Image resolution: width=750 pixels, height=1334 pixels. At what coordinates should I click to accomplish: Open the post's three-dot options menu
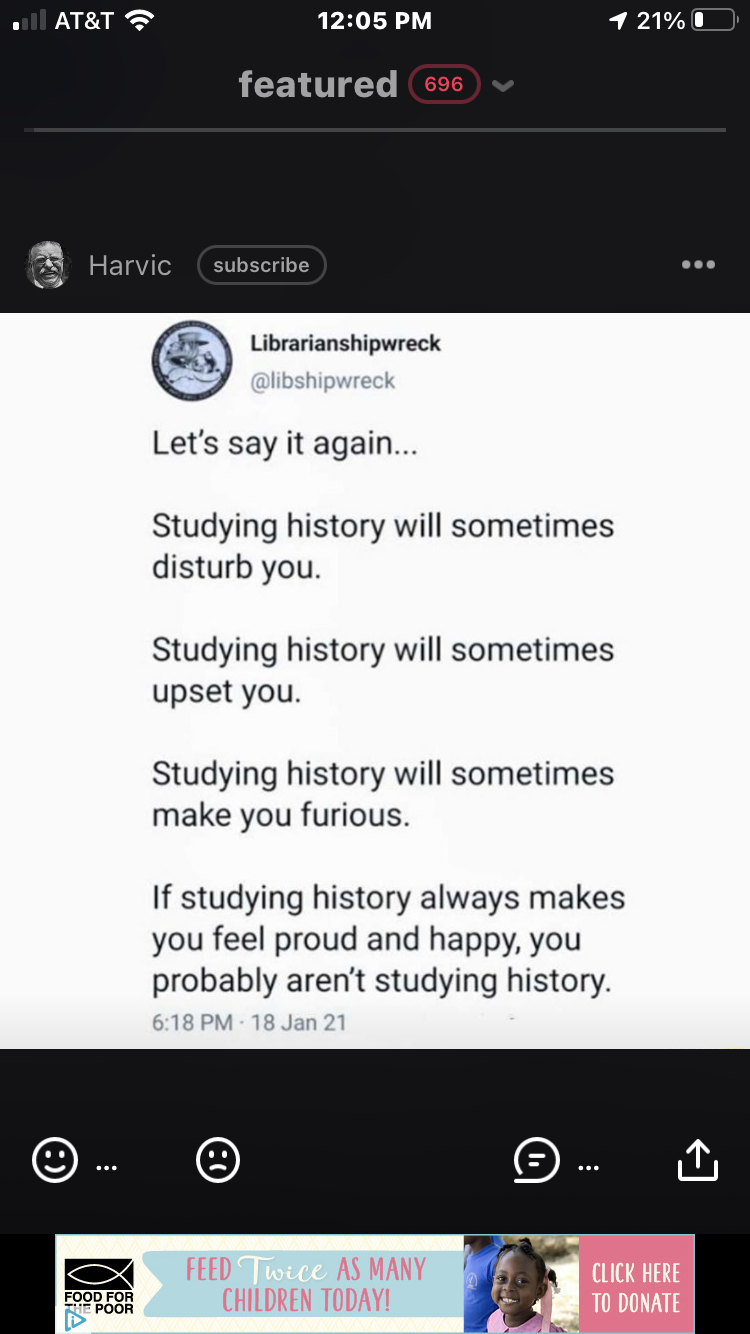pyautogui.click(x=698, y=265)
